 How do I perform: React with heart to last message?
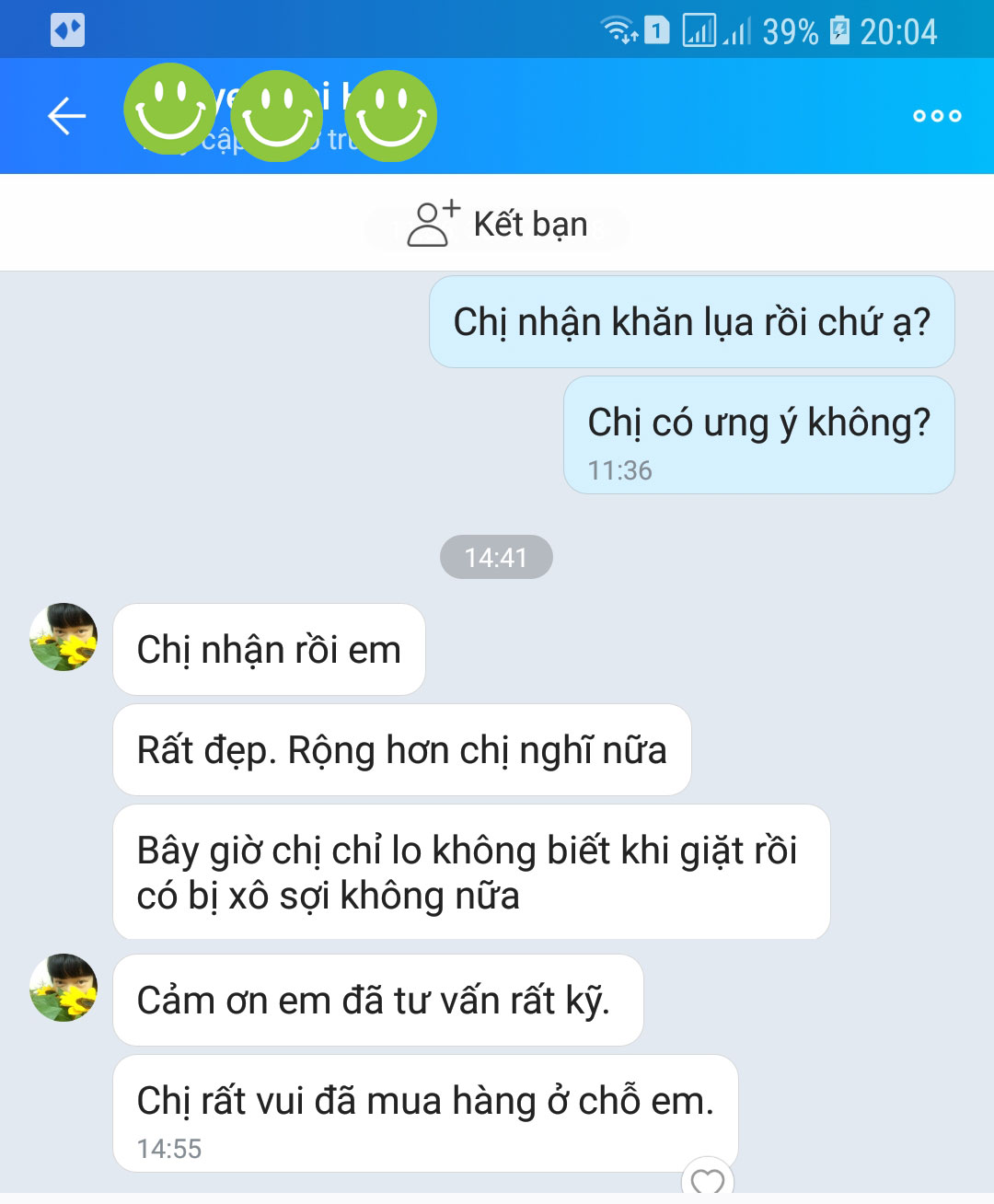708,1179
